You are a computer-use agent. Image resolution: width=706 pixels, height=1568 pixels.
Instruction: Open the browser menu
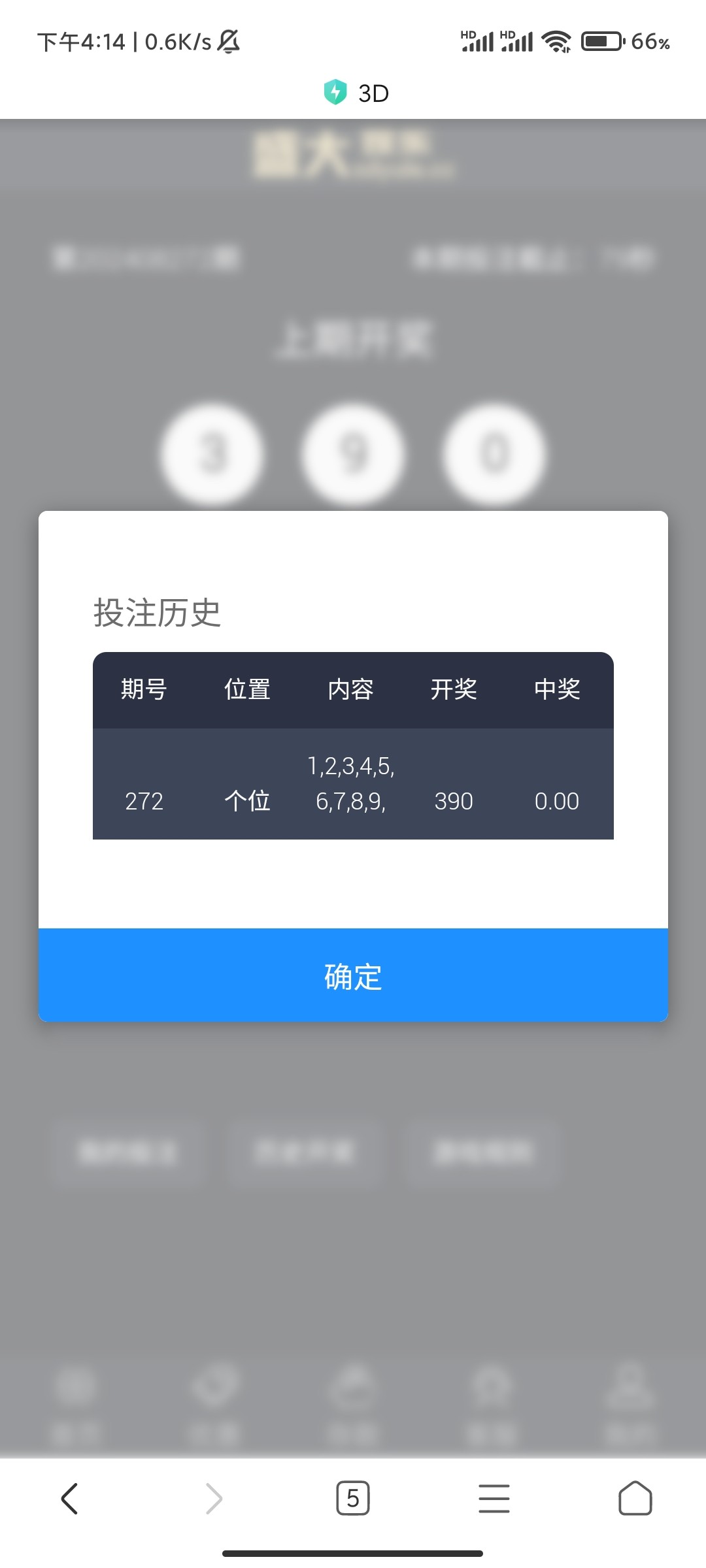pyautogui.click(x=494, y=1498)
